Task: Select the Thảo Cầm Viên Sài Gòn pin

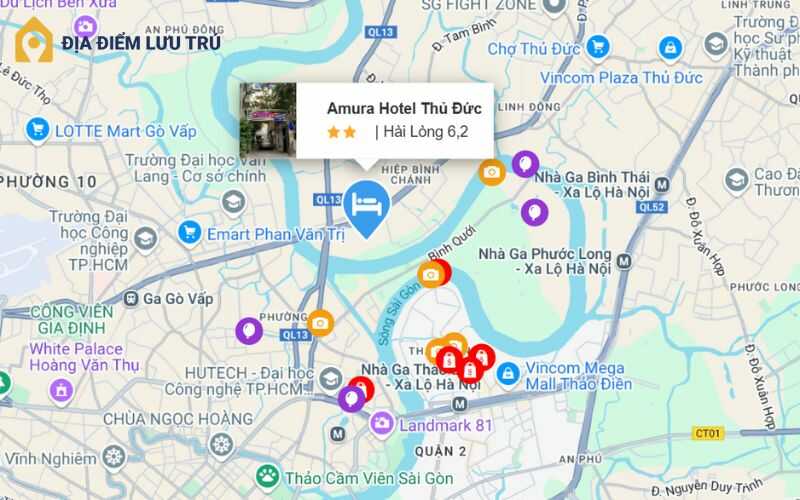Action: click(x=267, y=477)
